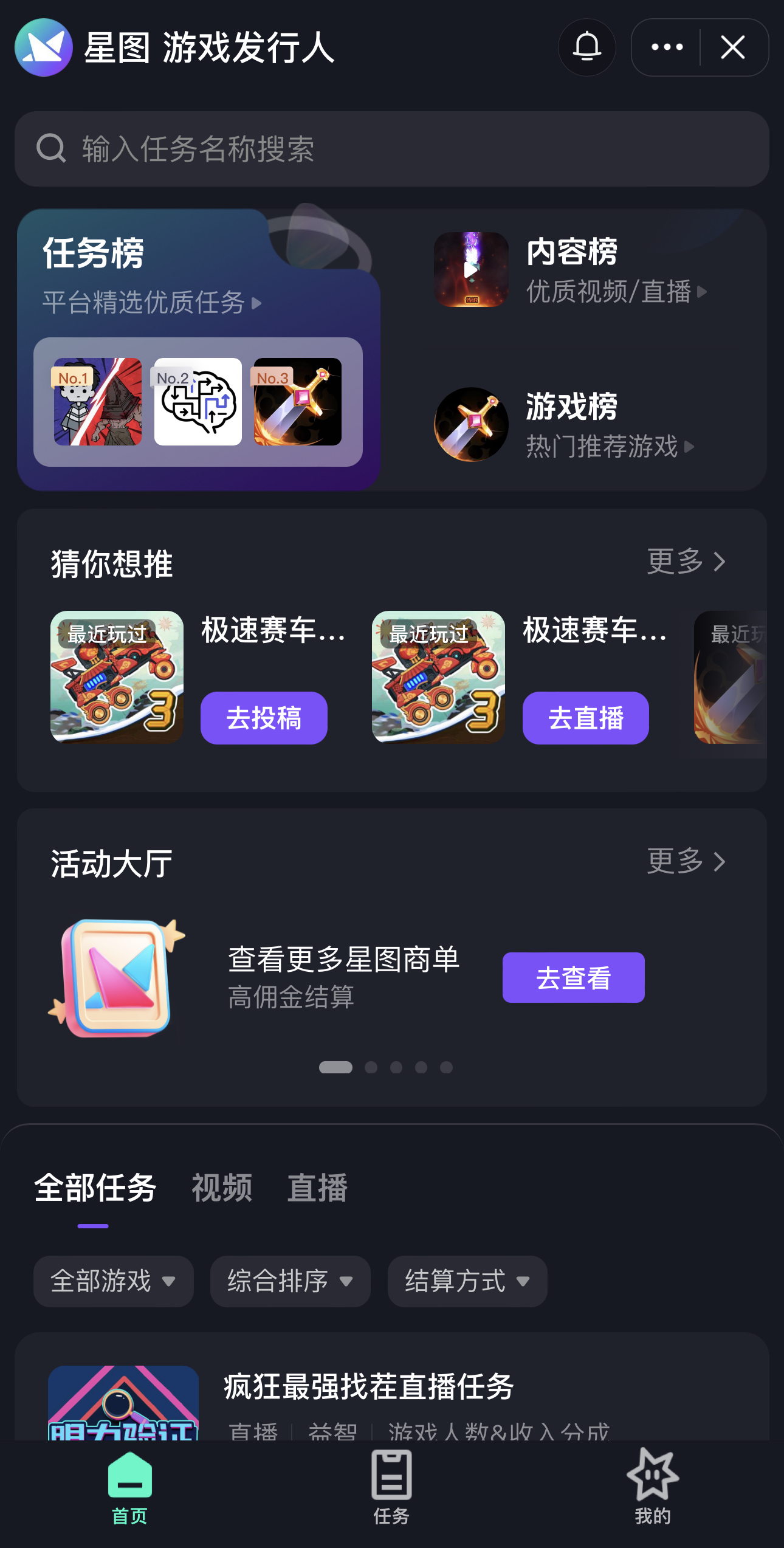Expand the 结算方式 filter
Screen dimensions: 784x1548
(x=467, y=1281)
